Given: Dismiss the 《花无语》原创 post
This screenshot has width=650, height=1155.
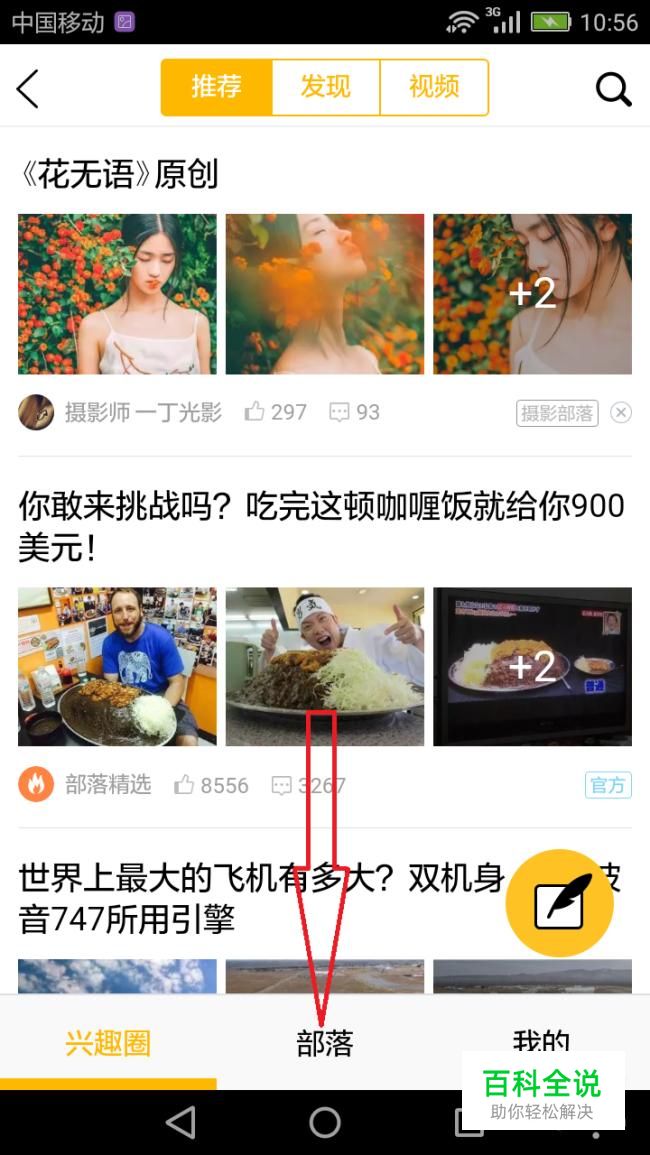Looking at the screenshot, I should (x=621, y=413).
